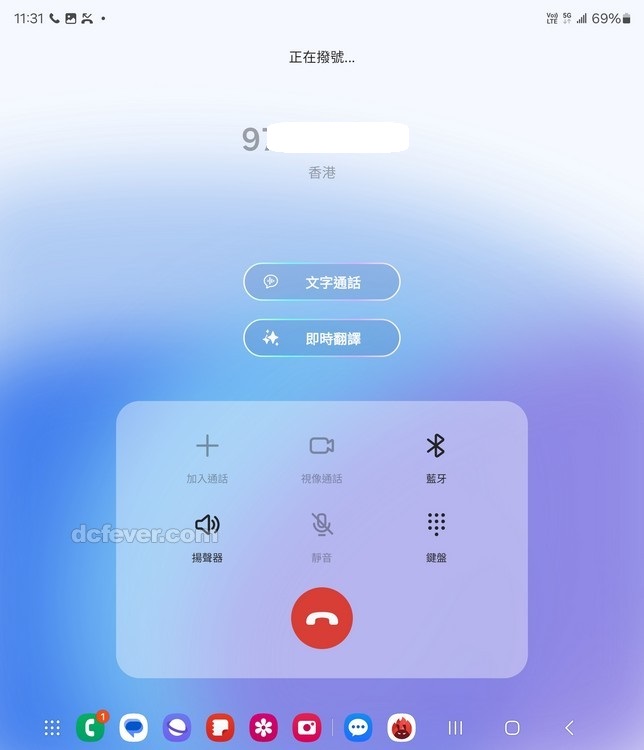
Task: Launch the Samsung Internet browser from taskbar
Action: click(177, 728)
